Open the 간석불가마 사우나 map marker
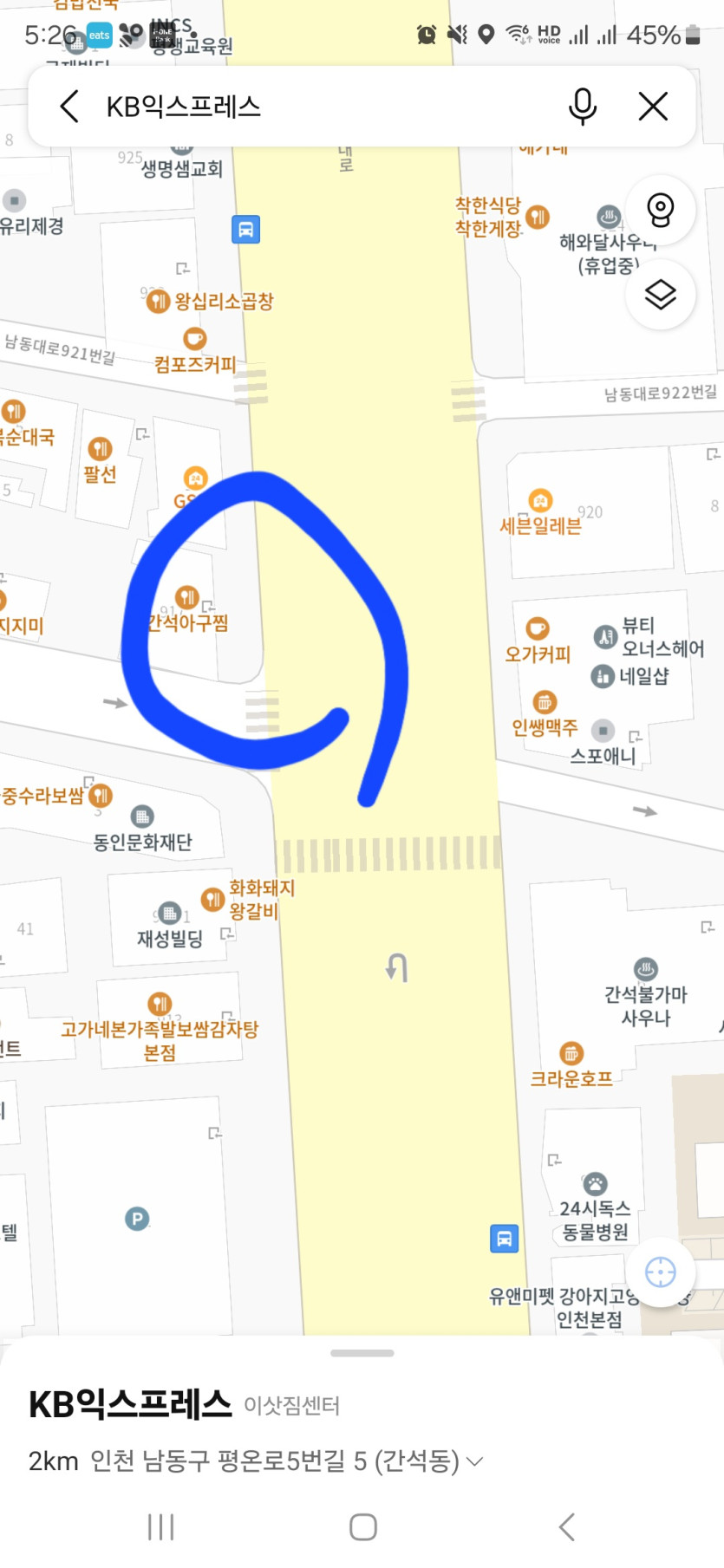This screenshot has height=1568, width=724. click(x=646, y=969)
